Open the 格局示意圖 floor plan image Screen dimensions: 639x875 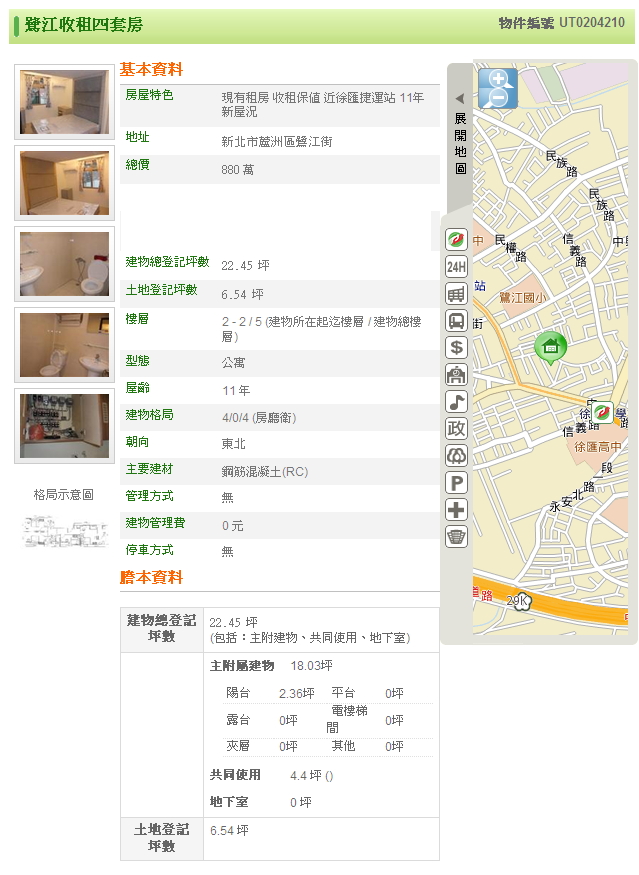point(65,531)
